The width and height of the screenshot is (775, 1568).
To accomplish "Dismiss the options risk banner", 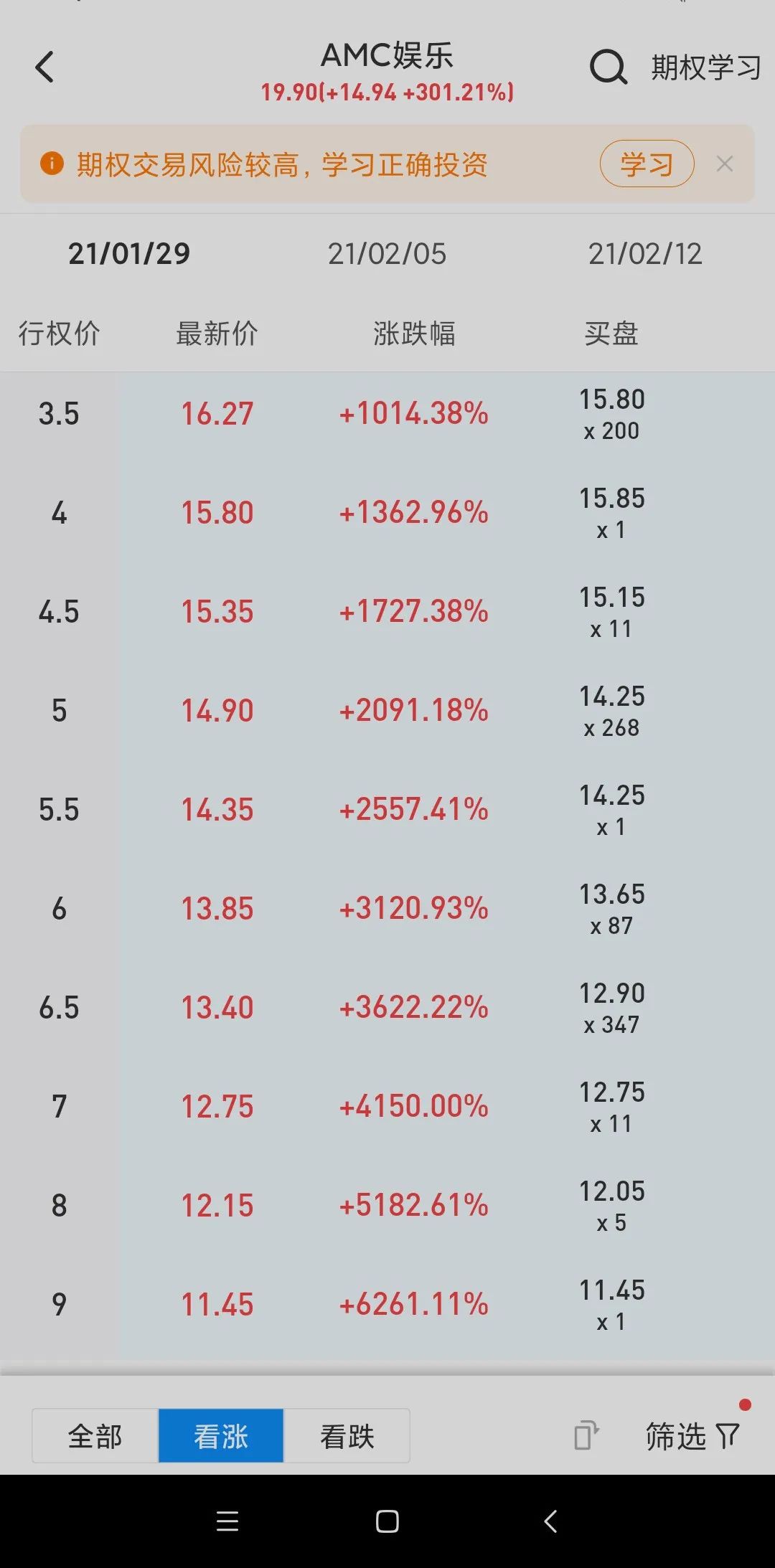I will (x=725, y=164).
